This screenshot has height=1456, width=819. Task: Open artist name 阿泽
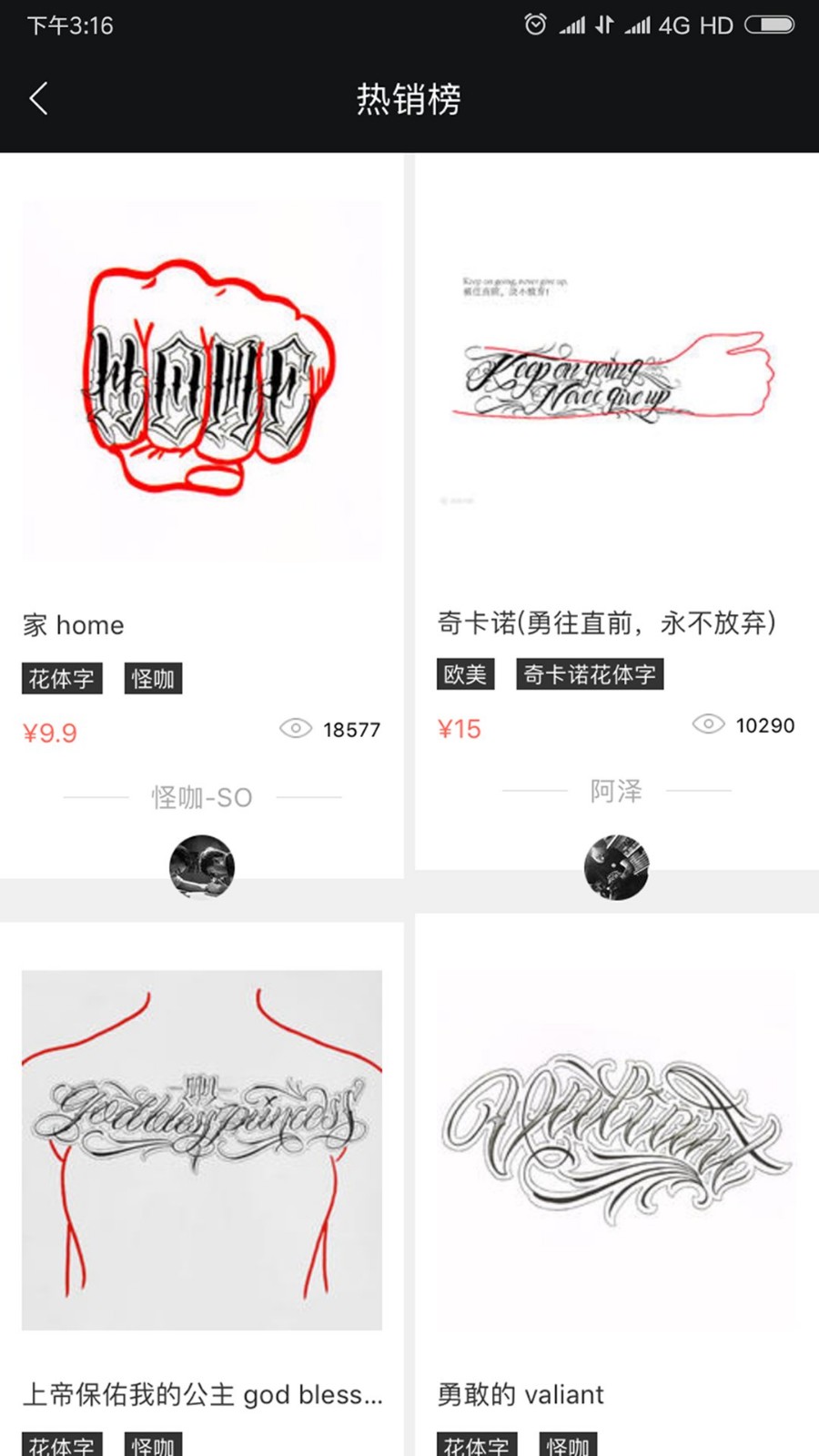(x=616, y=791)
